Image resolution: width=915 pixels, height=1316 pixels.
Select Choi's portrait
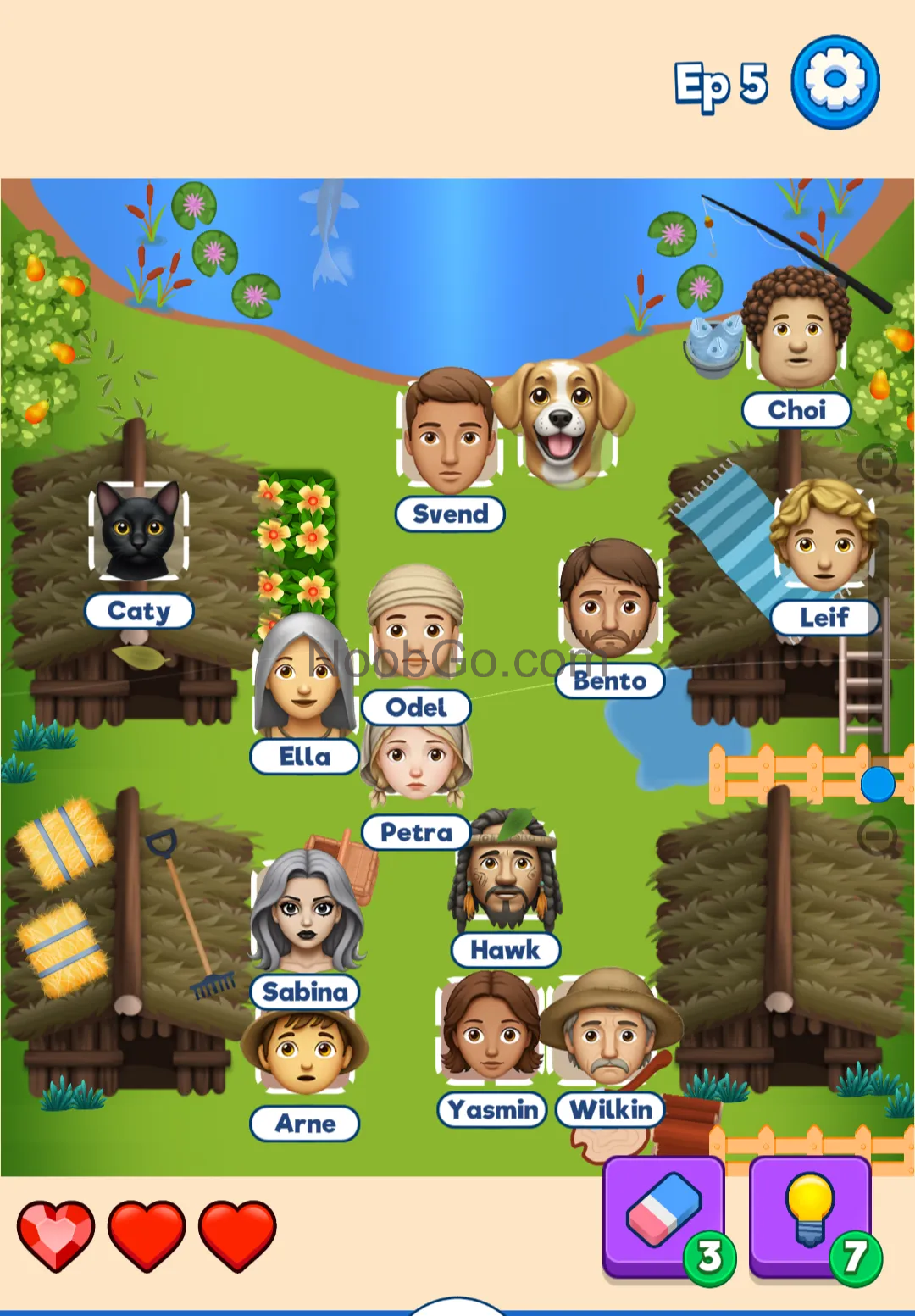tap(796, 328)
